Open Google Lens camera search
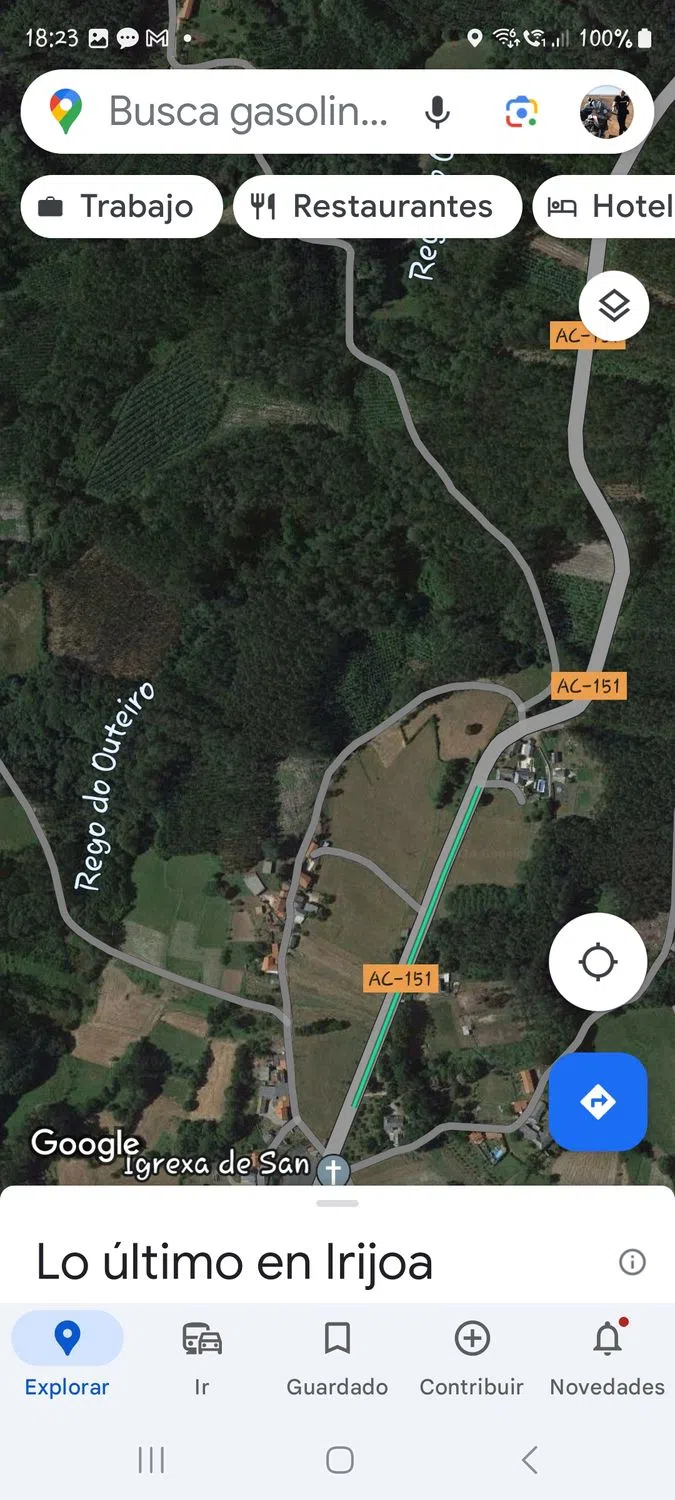Viewport: 675px width, 1500px height. (521, 112)
